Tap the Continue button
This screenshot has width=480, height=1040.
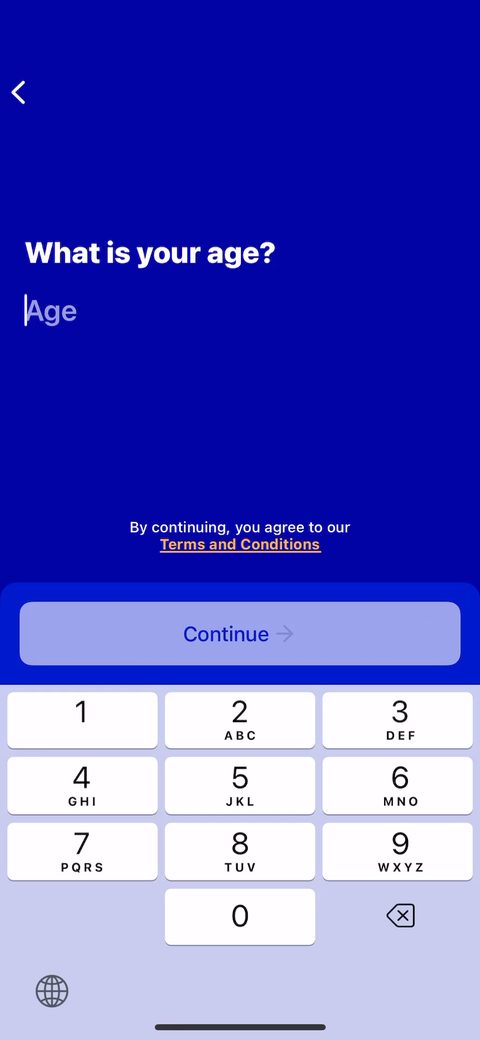pos(240,633)
